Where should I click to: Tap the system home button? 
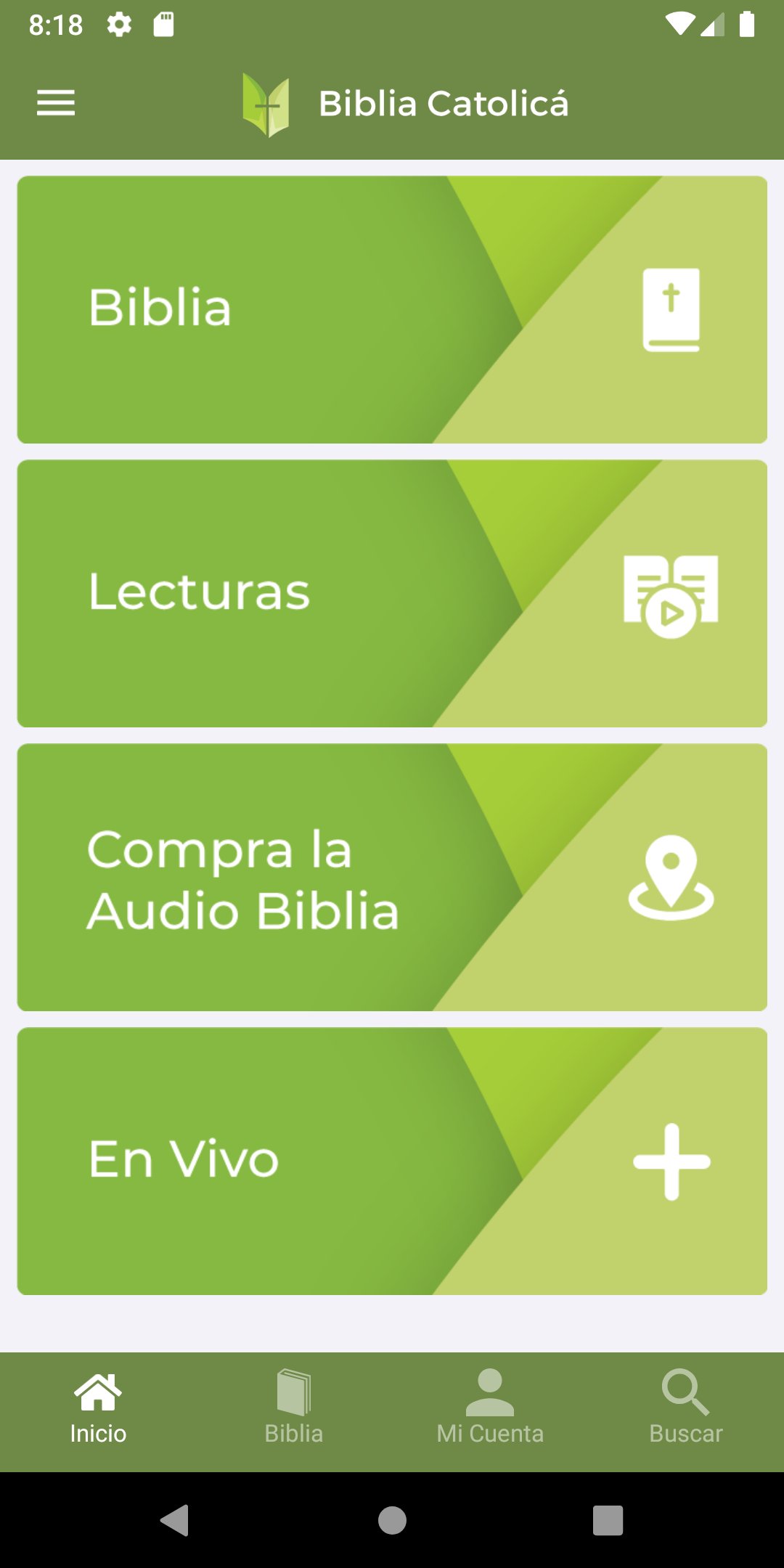pyautogui.click(x=392, y=1520)
